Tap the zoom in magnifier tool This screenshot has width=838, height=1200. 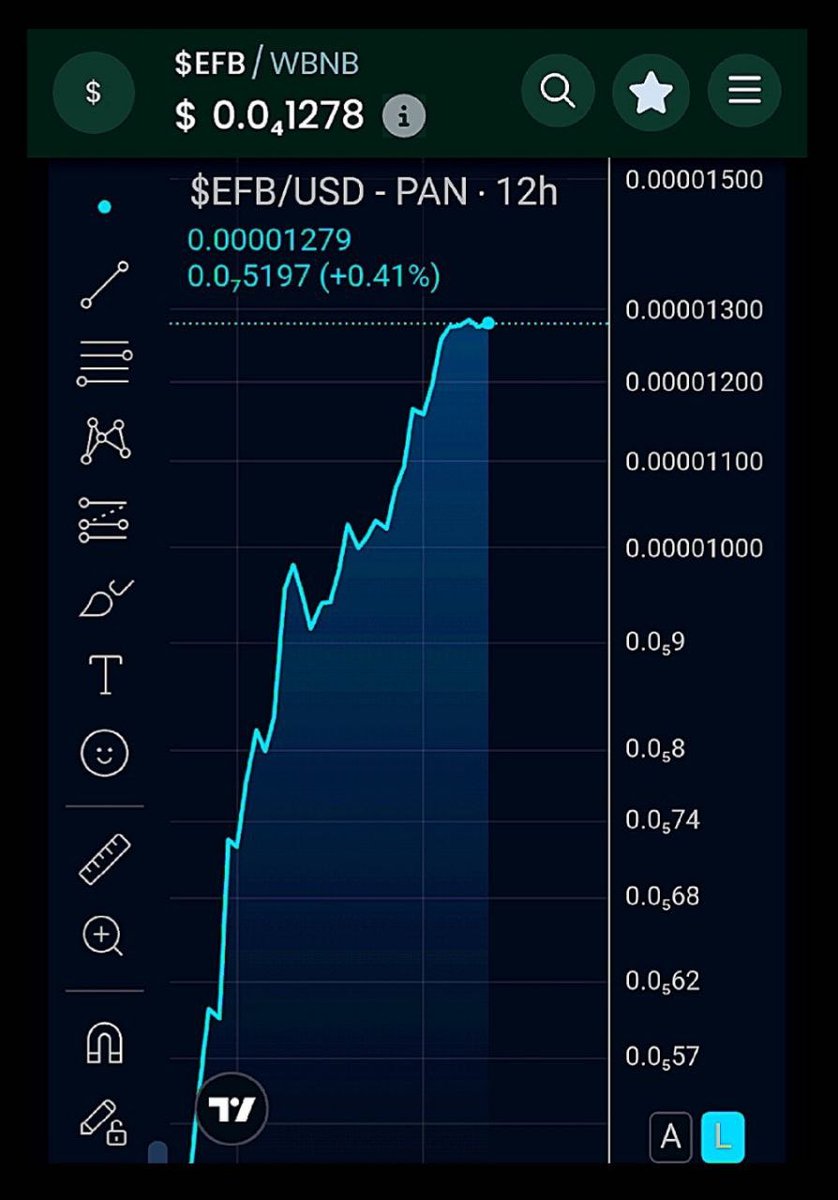(x=104, y=936)
